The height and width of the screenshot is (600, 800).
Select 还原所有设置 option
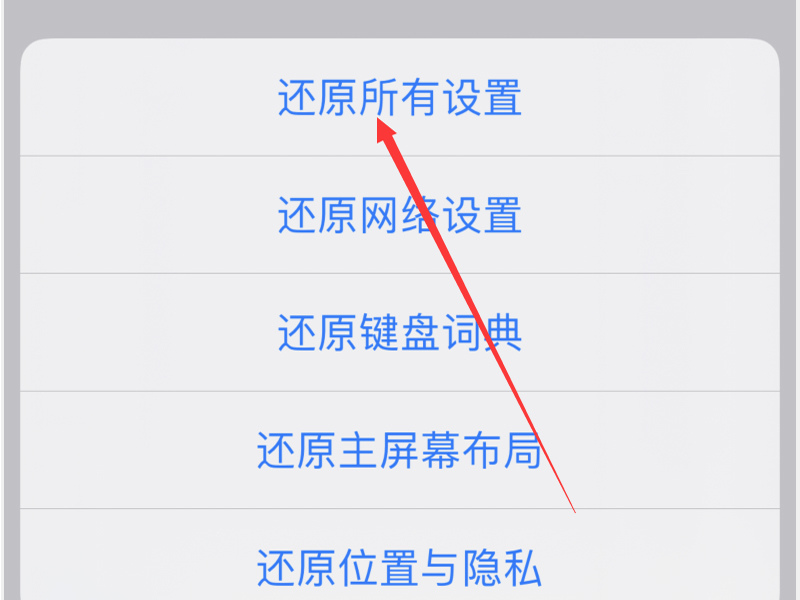click(400, 99)
